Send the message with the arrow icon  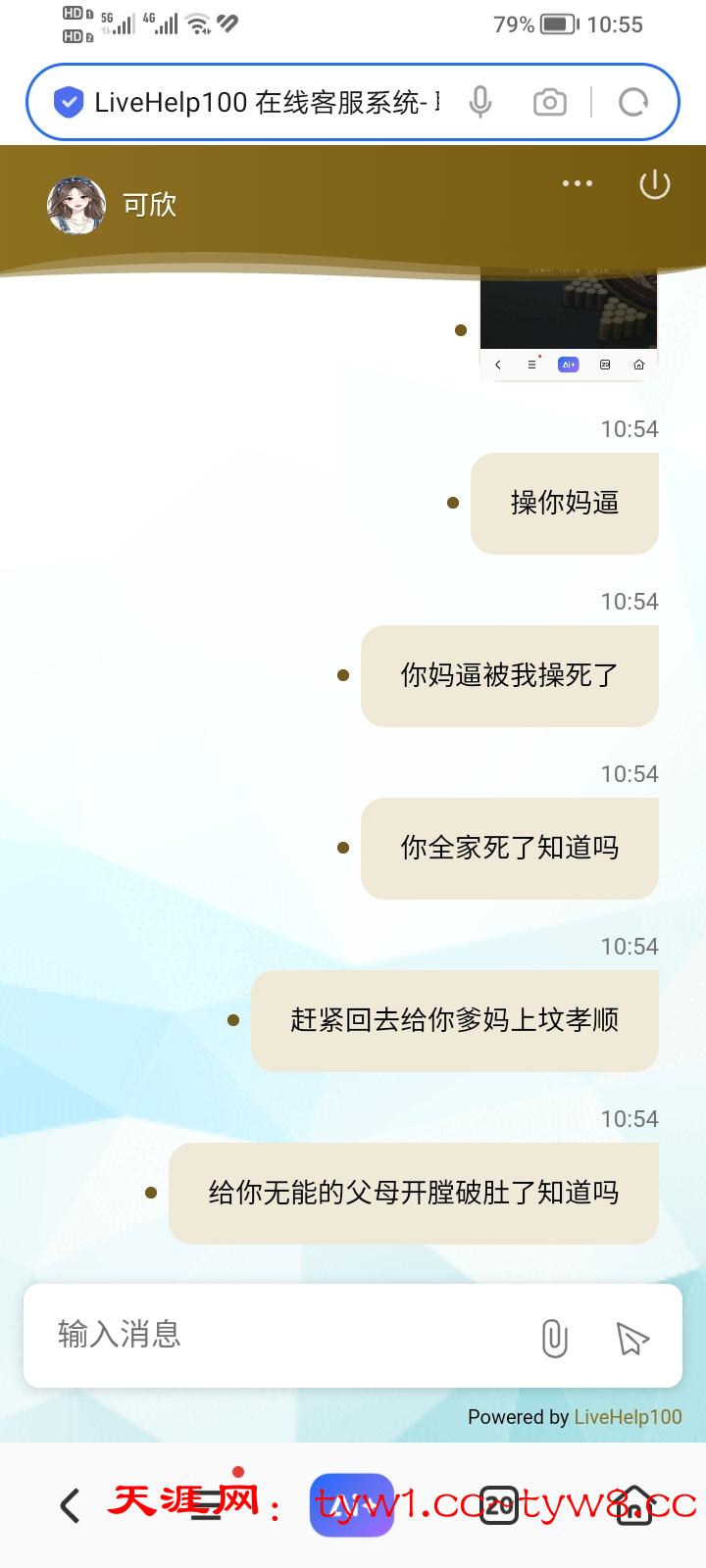(632, 1338)
